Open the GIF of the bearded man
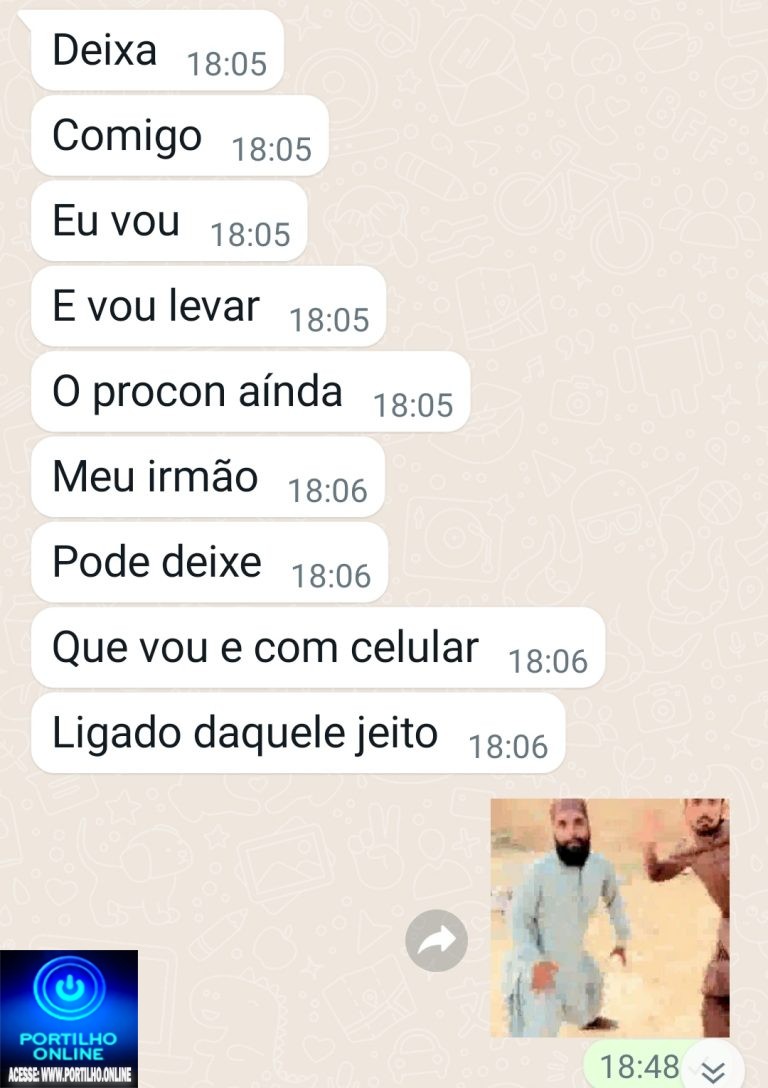Viewport: 768px width, 1088px height. click(x=609, y=917)
